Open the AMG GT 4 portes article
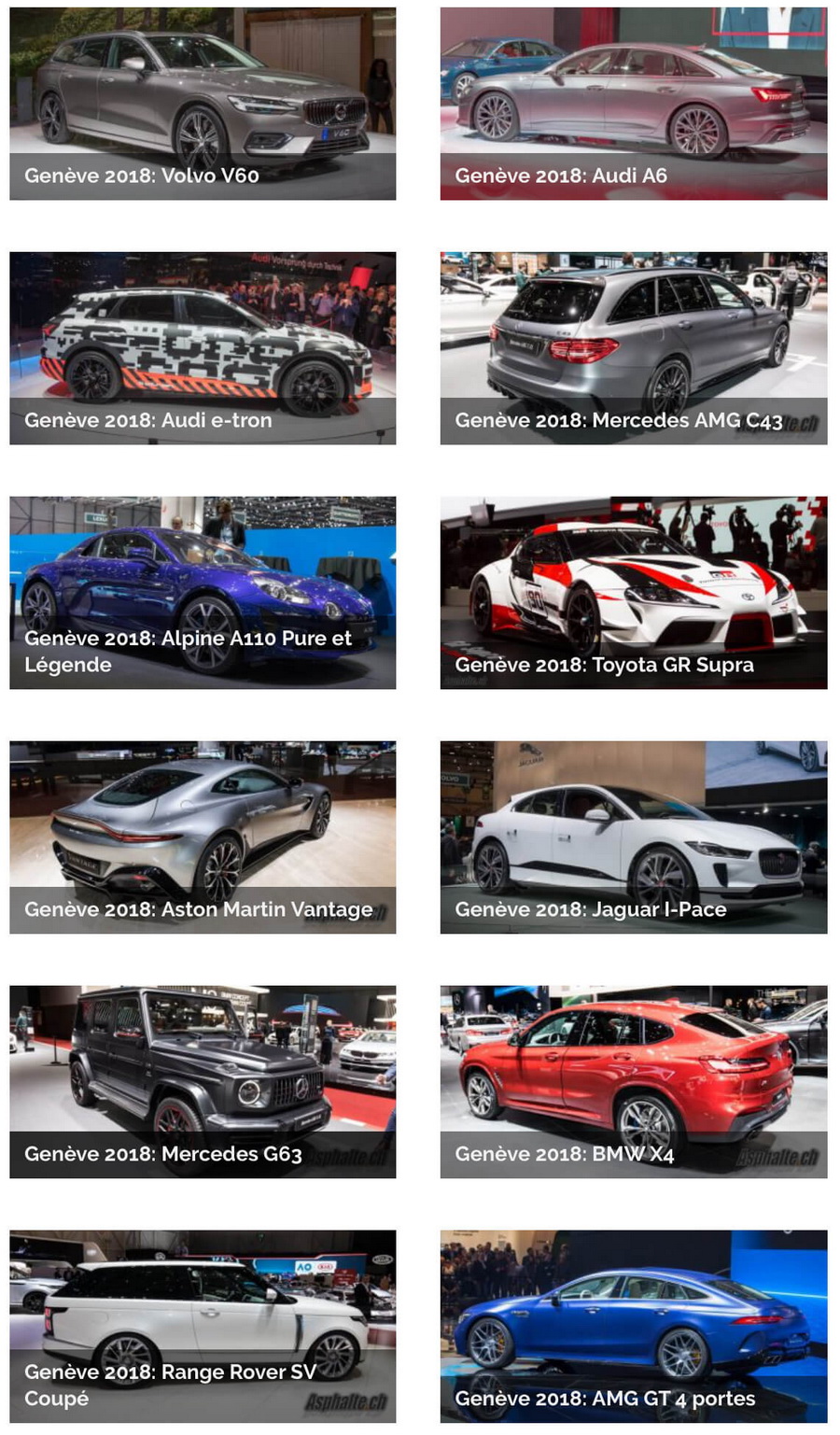This screenshot has width=840, height=1435. pyautogui.click(x=633, y=1327)
